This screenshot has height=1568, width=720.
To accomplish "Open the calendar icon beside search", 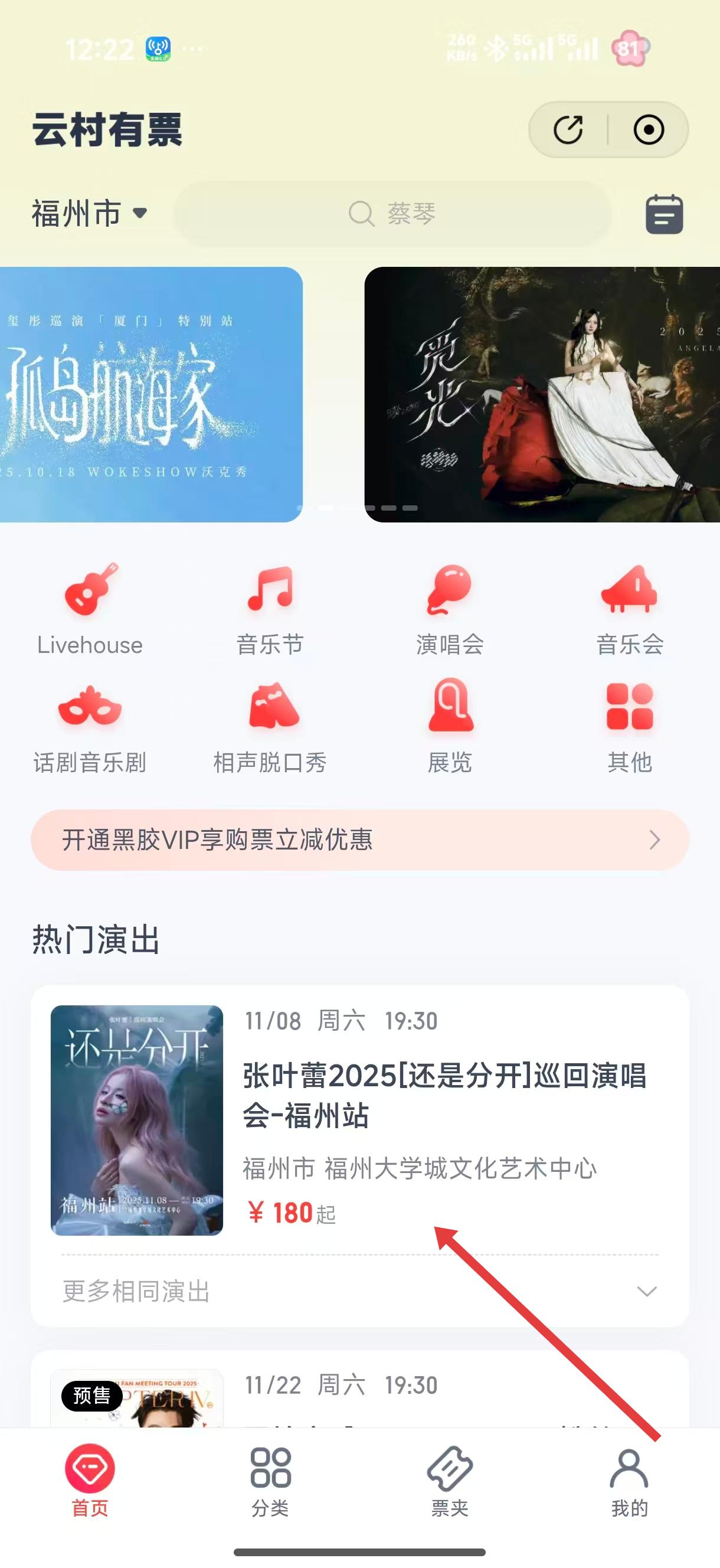I will pyautogui.click(x=663, y=214).
